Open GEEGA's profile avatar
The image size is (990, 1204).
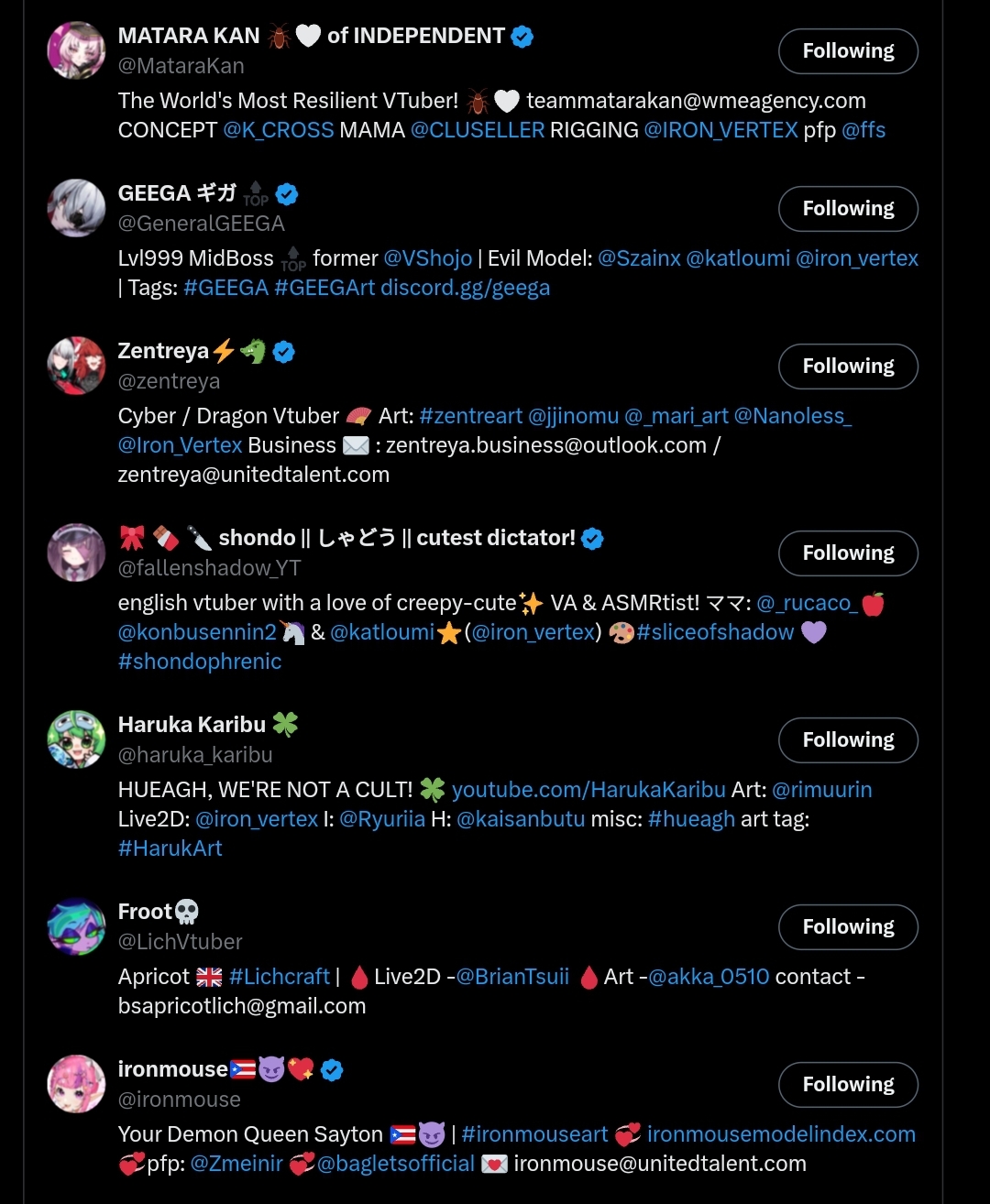76,209
